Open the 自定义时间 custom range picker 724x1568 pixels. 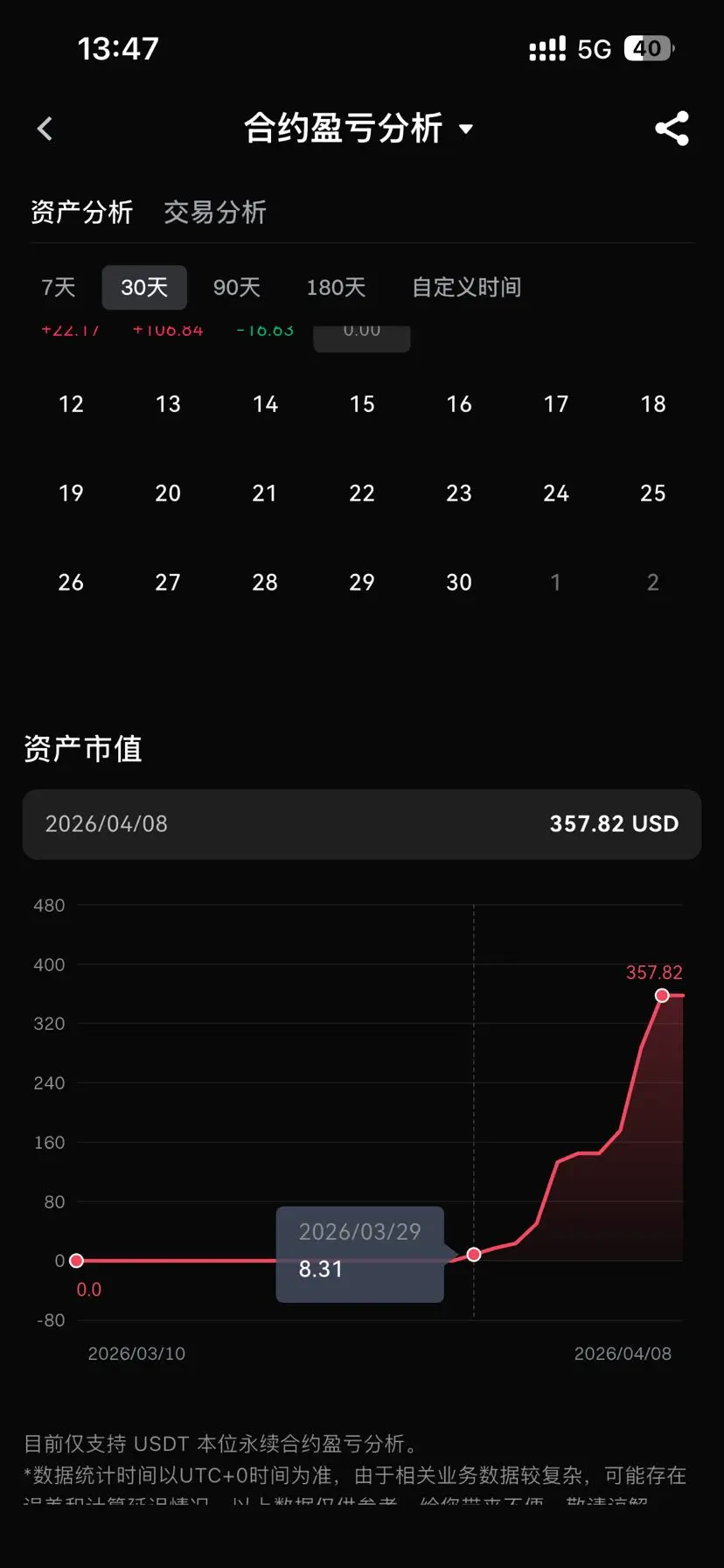coord(466,288)
